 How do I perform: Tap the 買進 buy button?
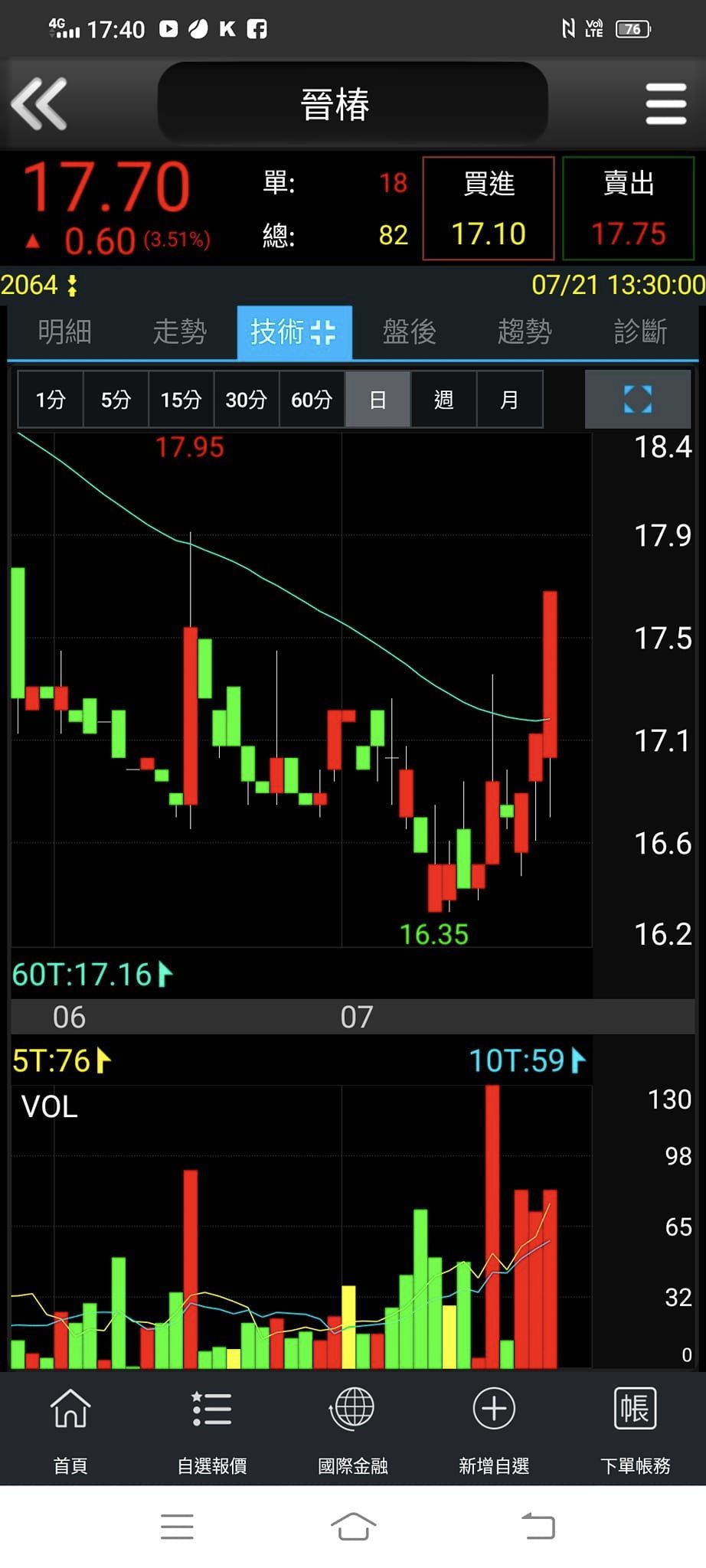pos(489,209)
